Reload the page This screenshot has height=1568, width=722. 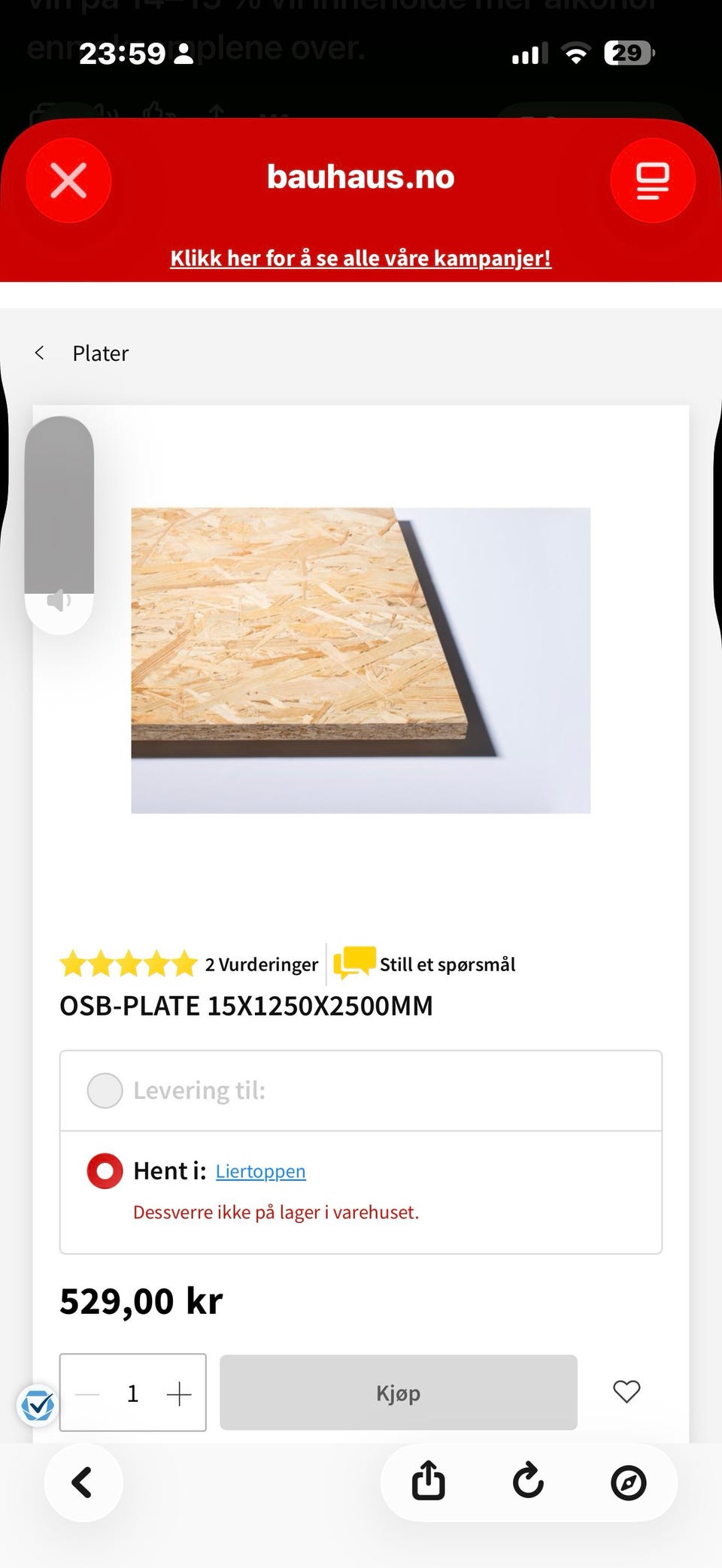pos(528,1482)
